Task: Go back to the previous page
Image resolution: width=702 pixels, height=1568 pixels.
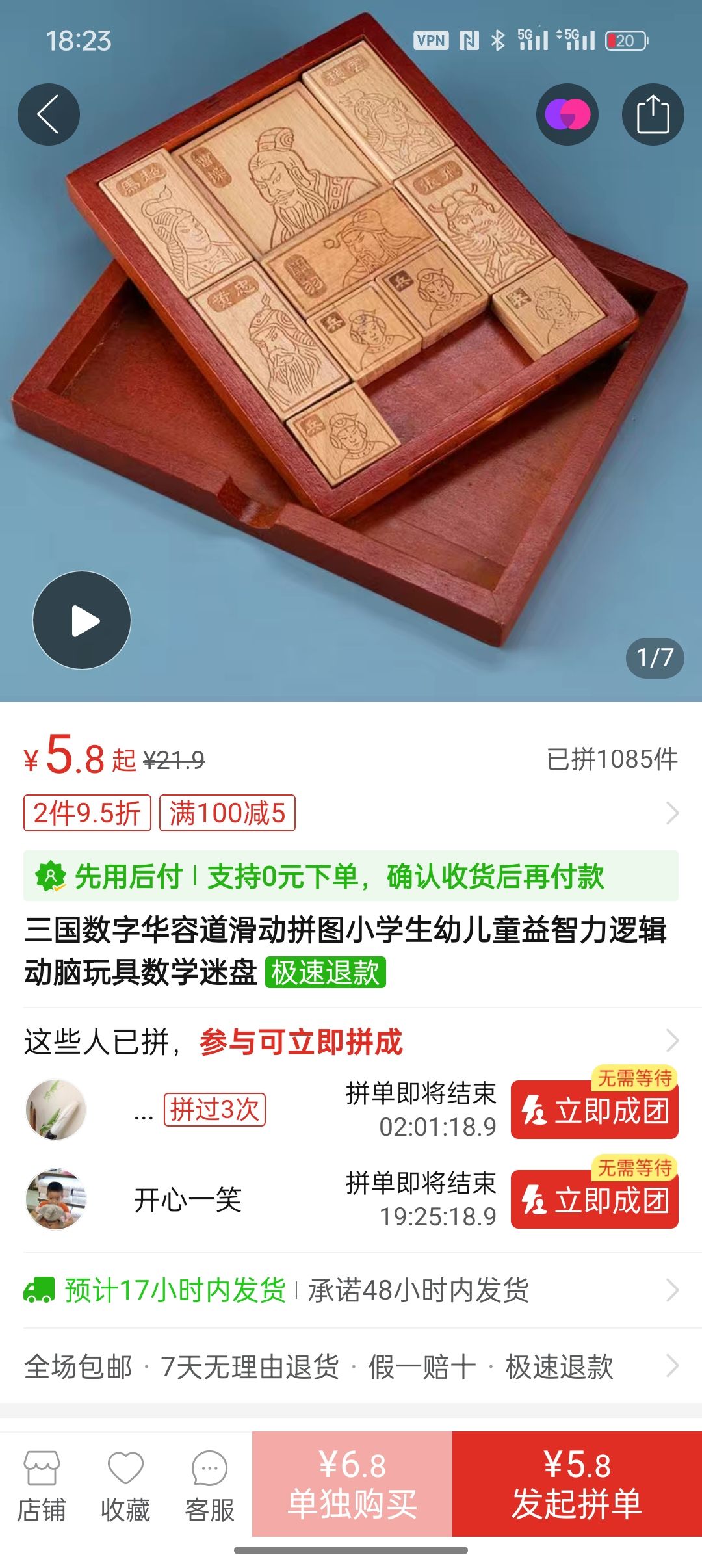Action: click(x=49, y=114)
